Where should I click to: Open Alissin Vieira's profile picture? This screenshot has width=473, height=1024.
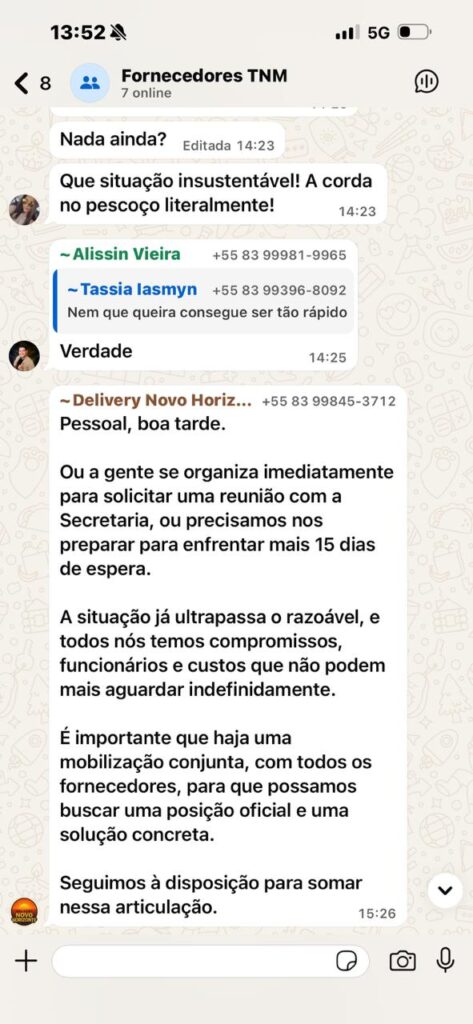[x=24, y=356]
